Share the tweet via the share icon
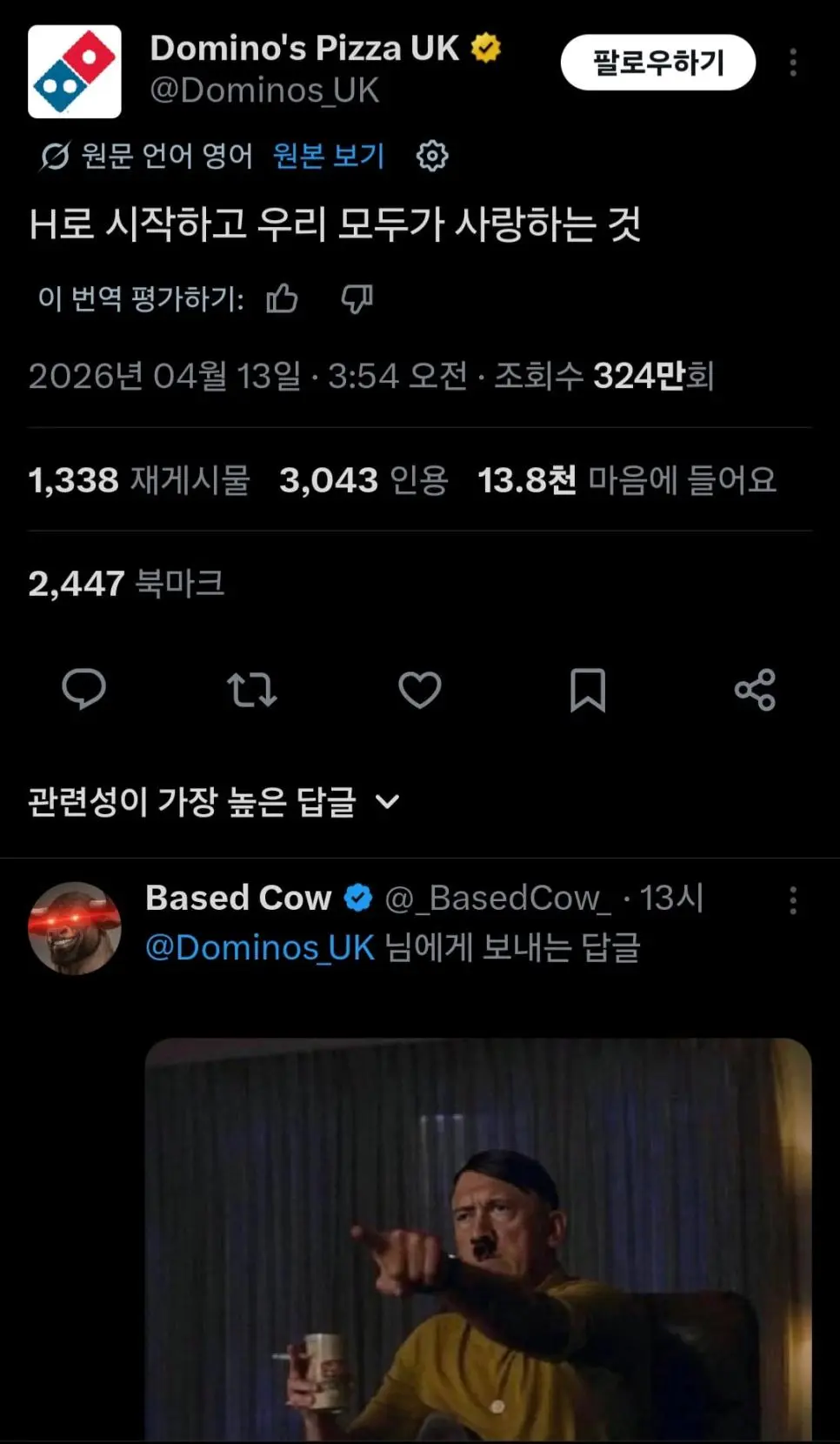This screenshot has height=1444, width=840. (756, 691)
